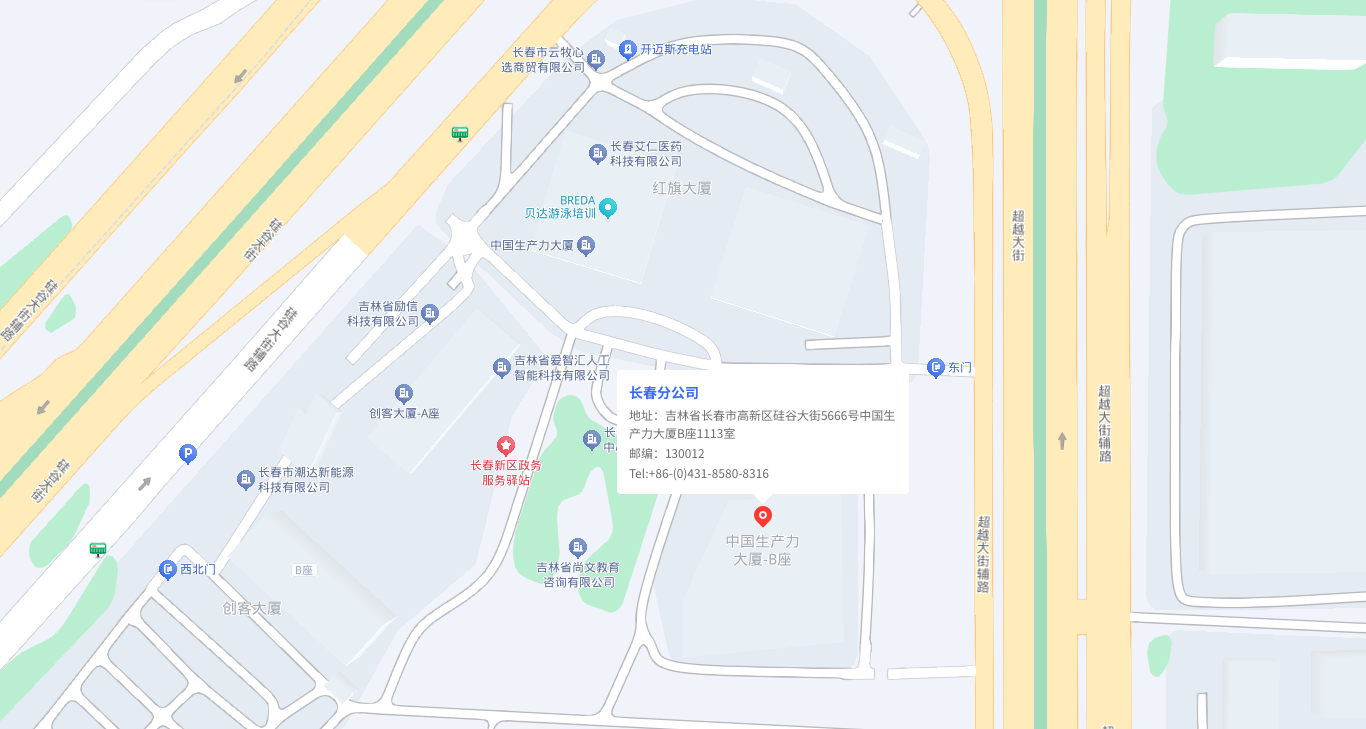Viewport: 1366px width, 729px height.
Task: Open the 吉林省励信科技有限公司 marker
Action: 430,313
